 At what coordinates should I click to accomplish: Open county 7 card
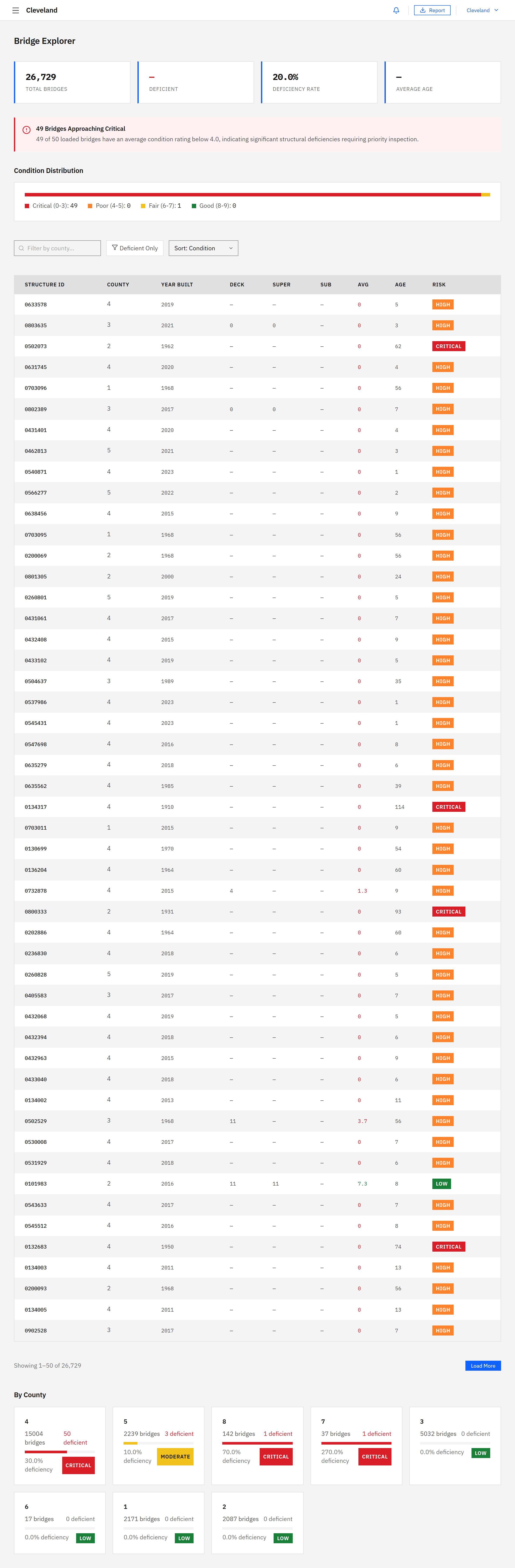356,1446
